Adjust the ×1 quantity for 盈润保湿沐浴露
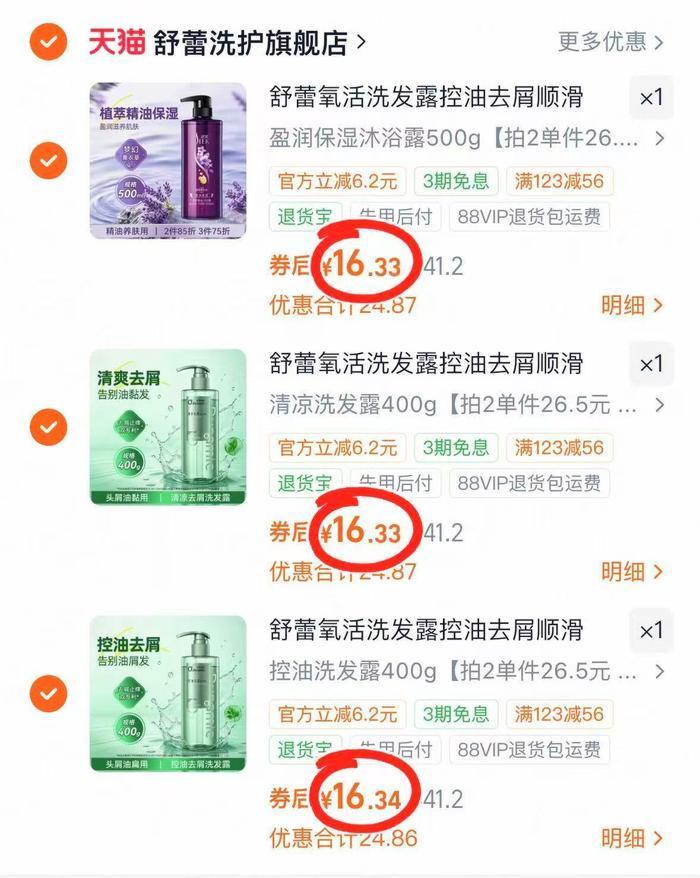The width and height of the screenshot is (700, 878). coord(651,97)
